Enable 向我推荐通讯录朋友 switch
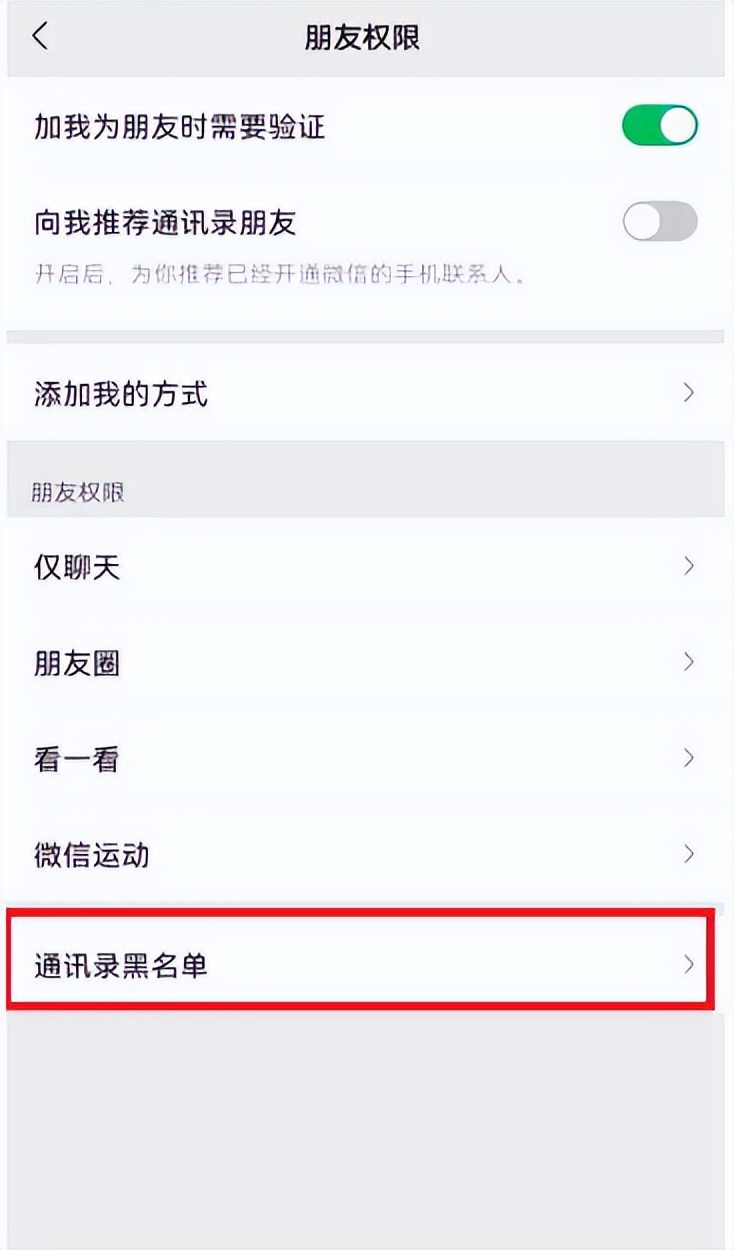 [x=659, y=221]
